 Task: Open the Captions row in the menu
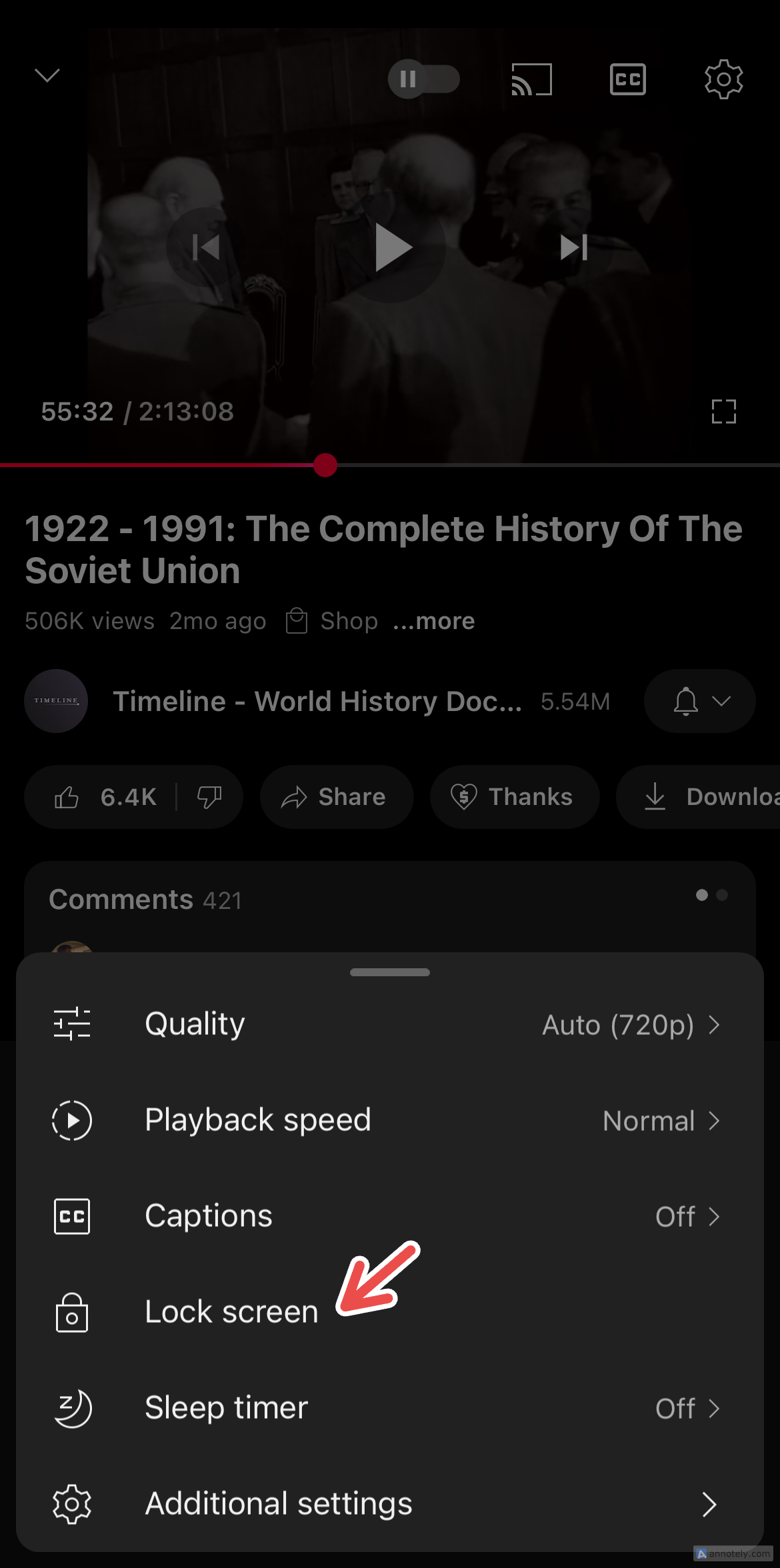tap(389, 1216)
